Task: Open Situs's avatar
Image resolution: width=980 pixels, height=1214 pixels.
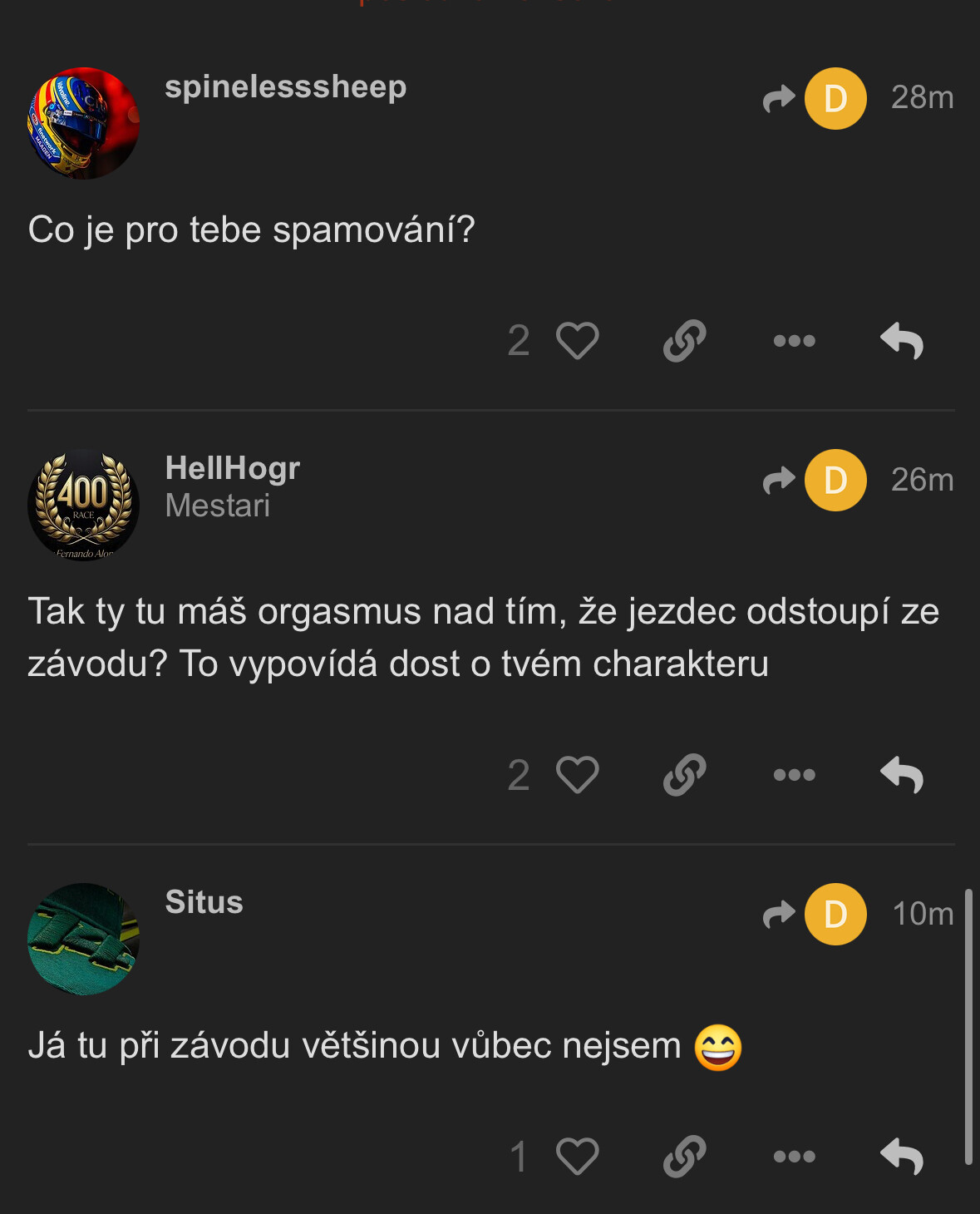Action: click(x=83, y=939)
